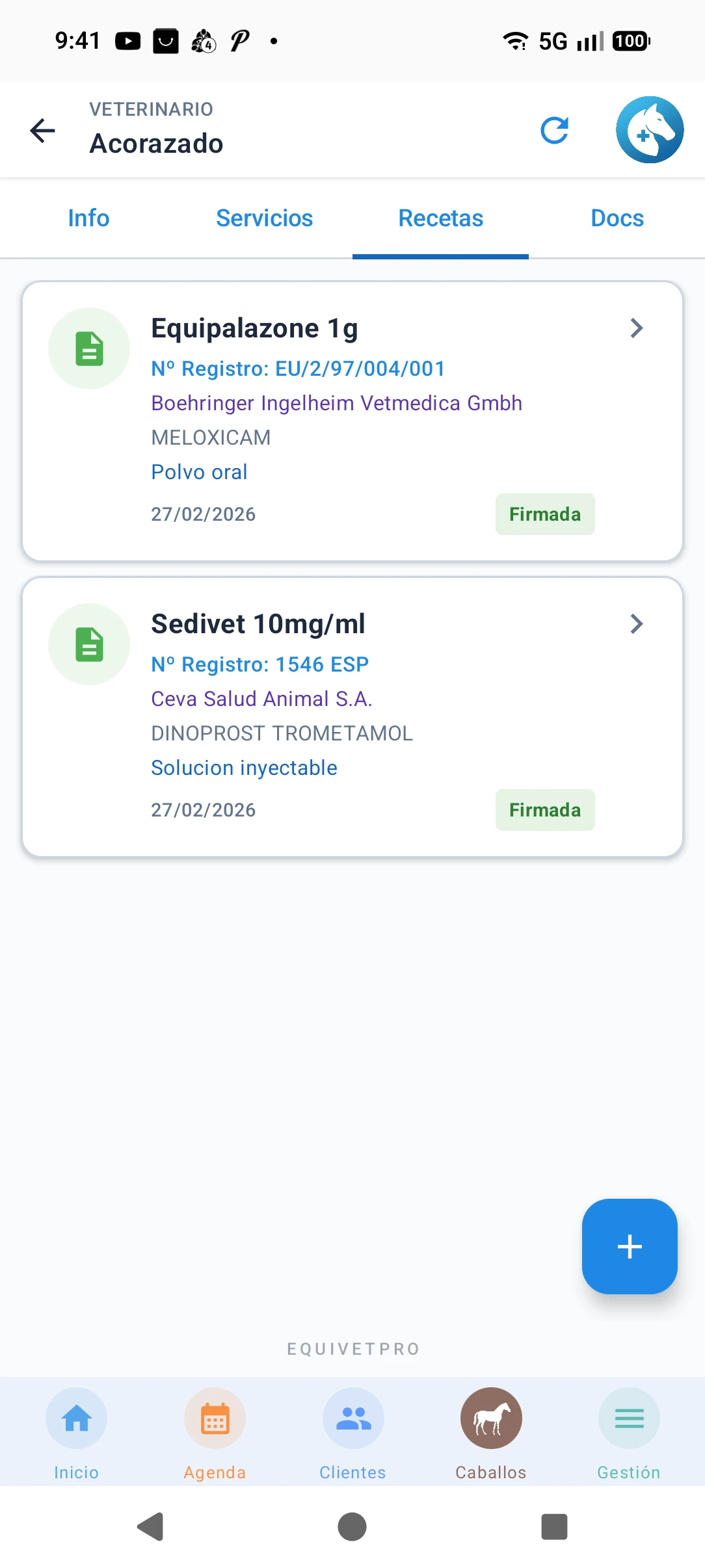Open the Docs tab
This screenshot has width=705, height=1568.
tap(617, 218)
